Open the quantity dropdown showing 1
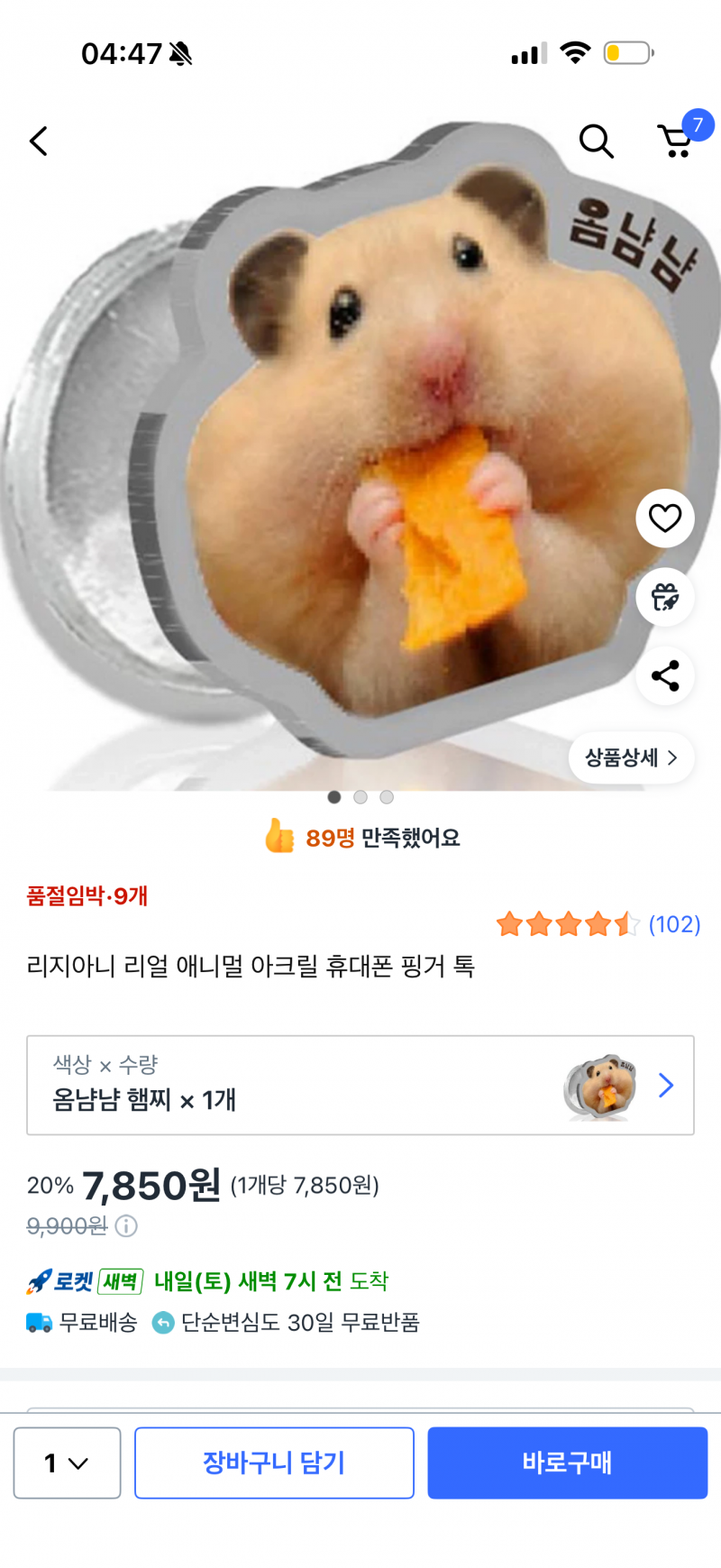The width and height of the screenshot is (721, 1568). pyautogui.click(x=67, y=1463)
